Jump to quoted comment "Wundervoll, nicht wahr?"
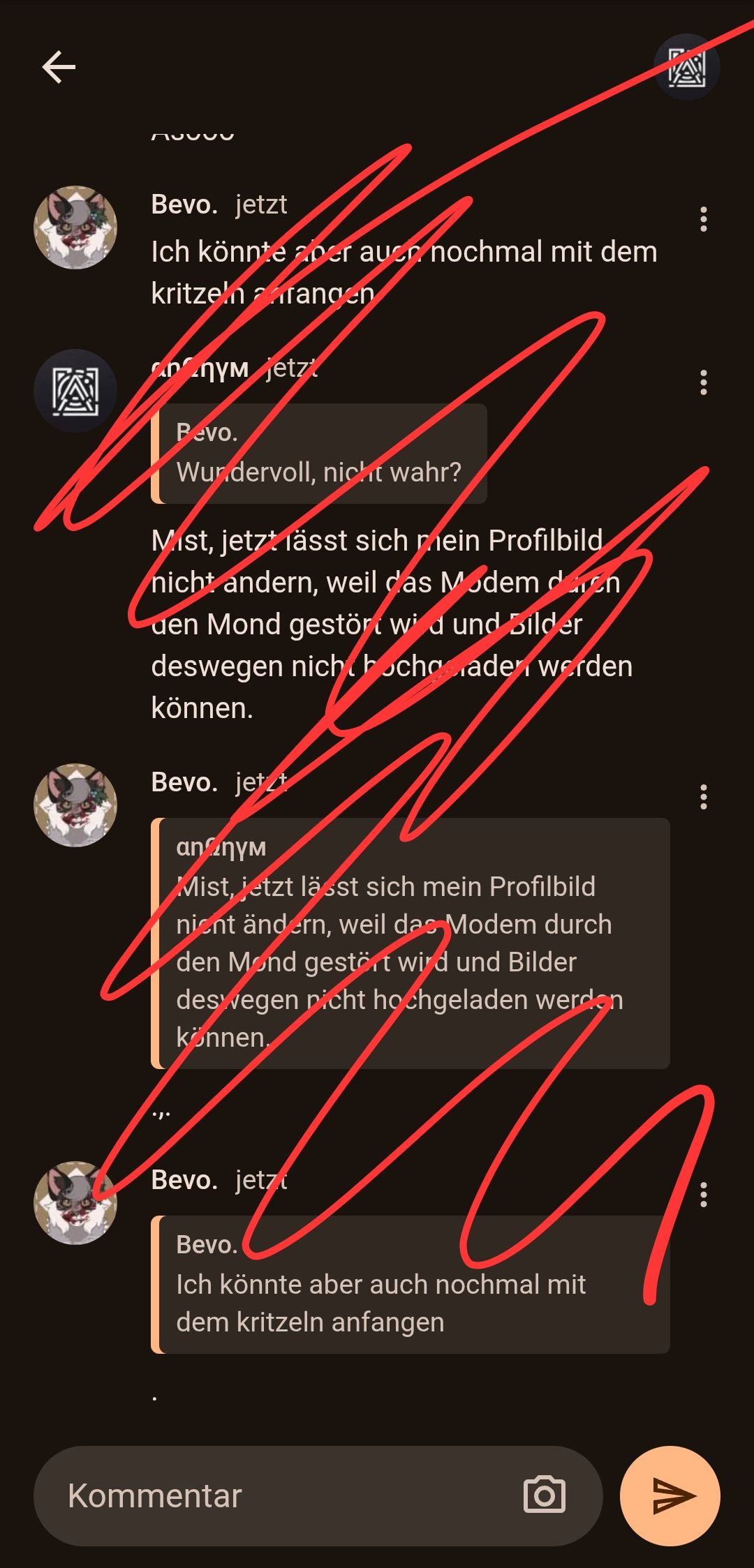This screenshot has height=1568, width=754. 319,454
